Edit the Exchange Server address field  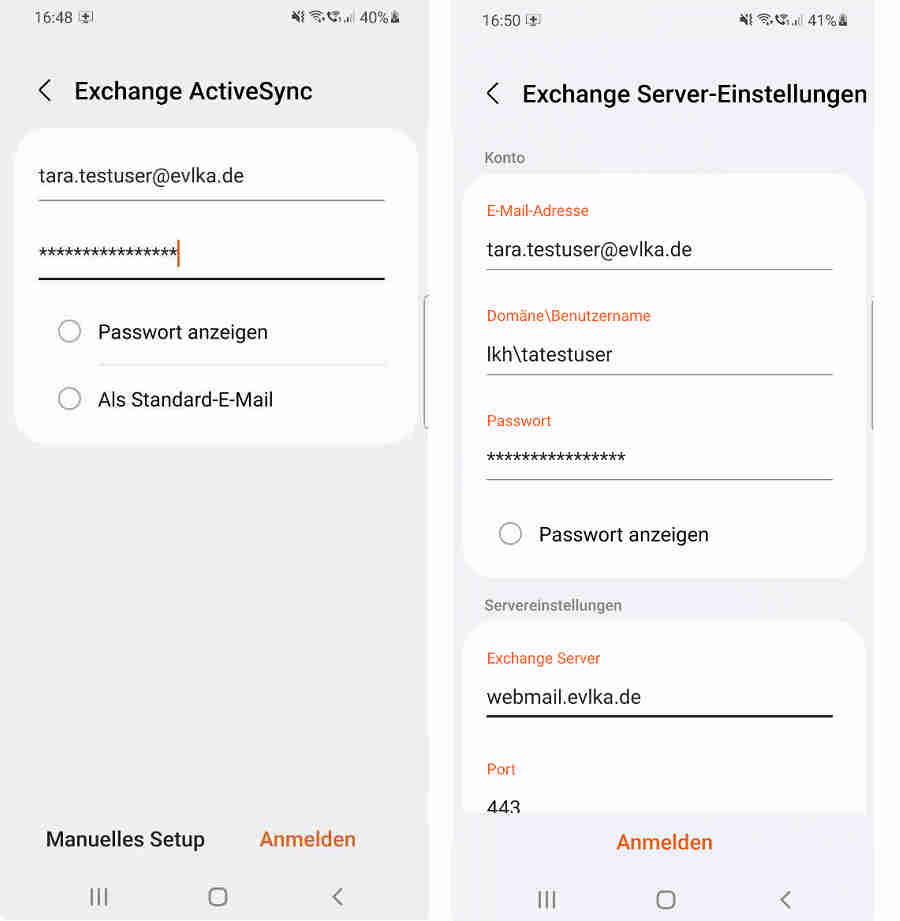[658, 698]
